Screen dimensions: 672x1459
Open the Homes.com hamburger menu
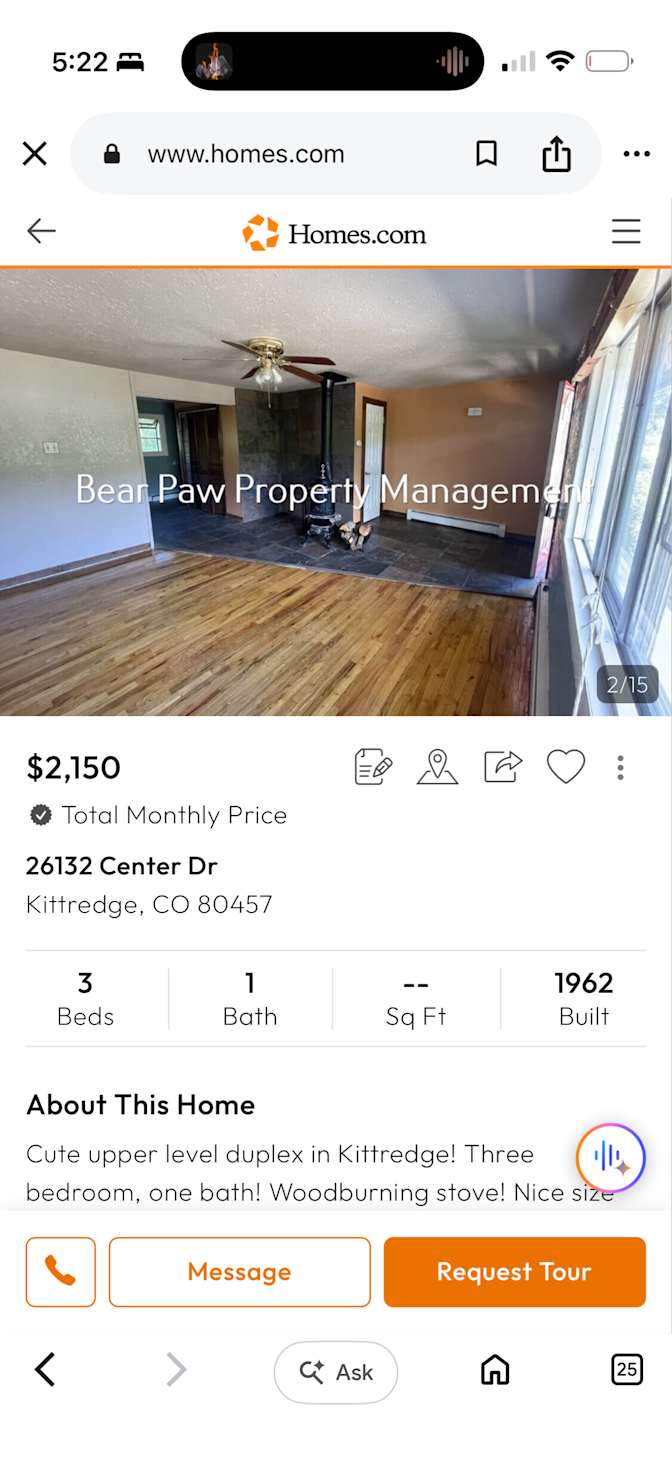[x=626, y=232]
